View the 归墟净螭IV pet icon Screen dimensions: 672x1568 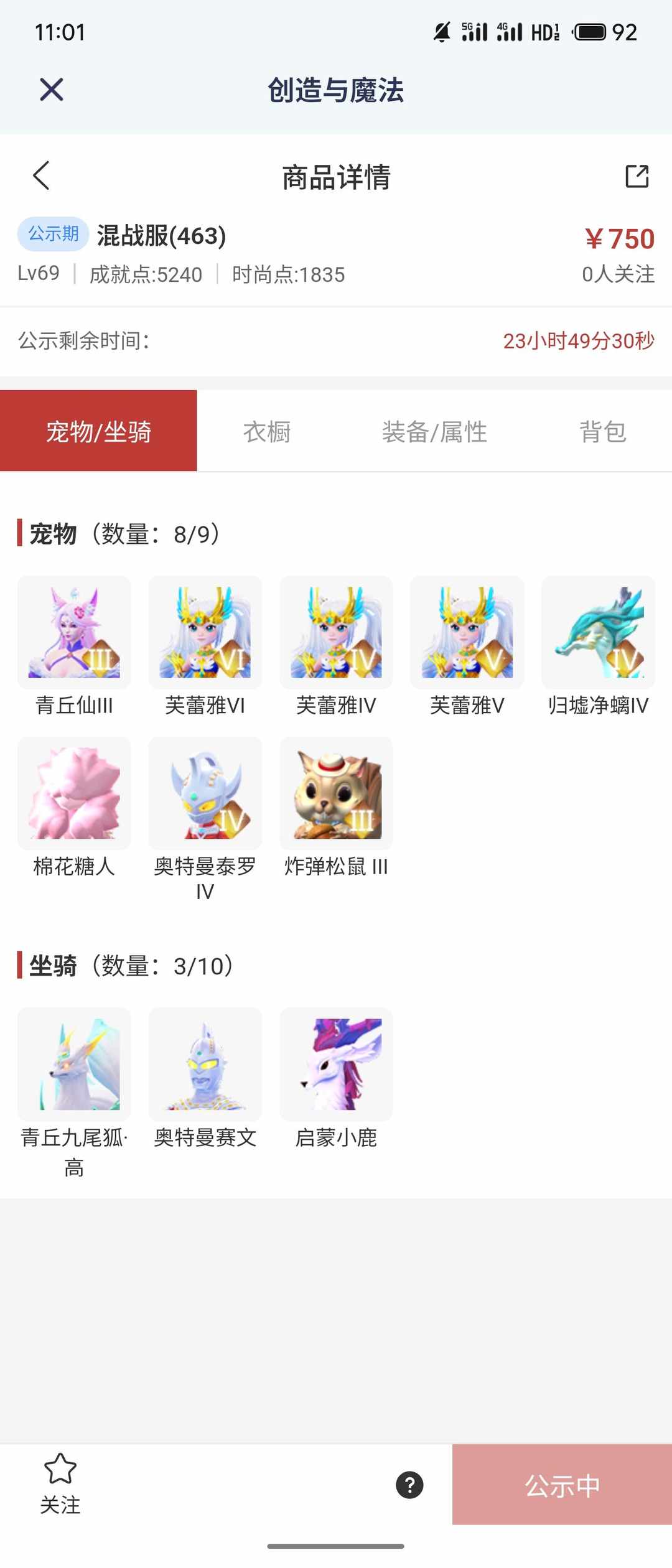coord(598,633)
